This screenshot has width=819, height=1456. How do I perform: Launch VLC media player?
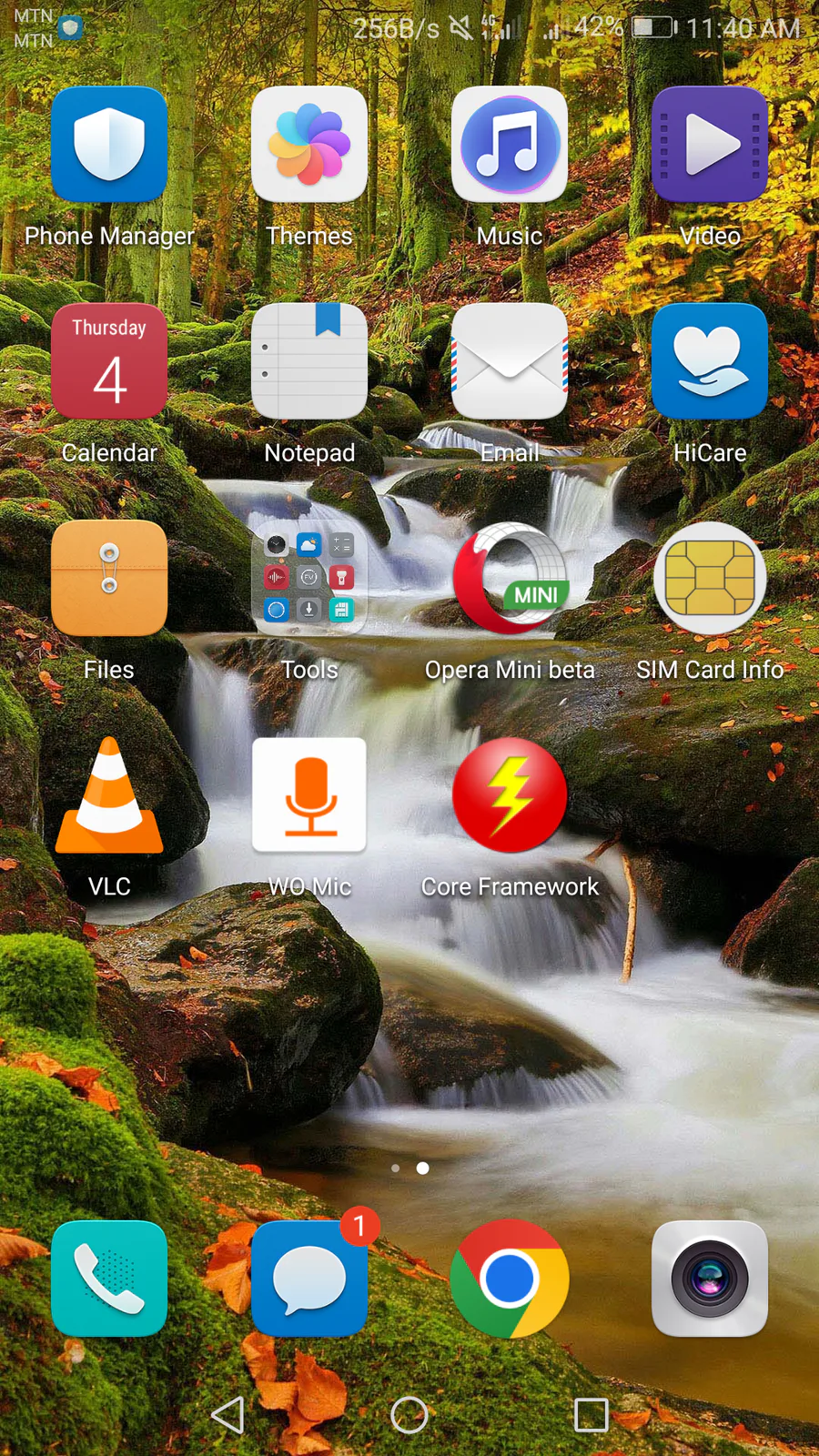click(109, 796)
